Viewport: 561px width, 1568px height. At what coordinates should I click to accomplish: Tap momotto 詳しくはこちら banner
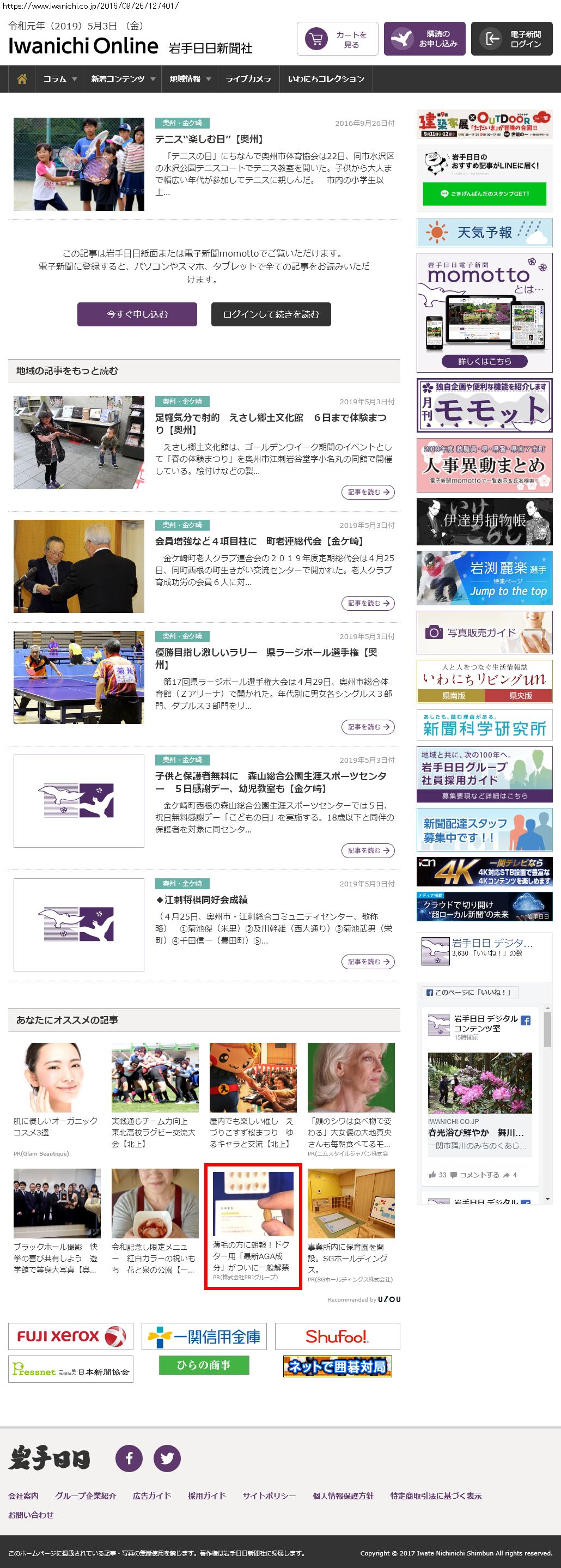(484, 361)
